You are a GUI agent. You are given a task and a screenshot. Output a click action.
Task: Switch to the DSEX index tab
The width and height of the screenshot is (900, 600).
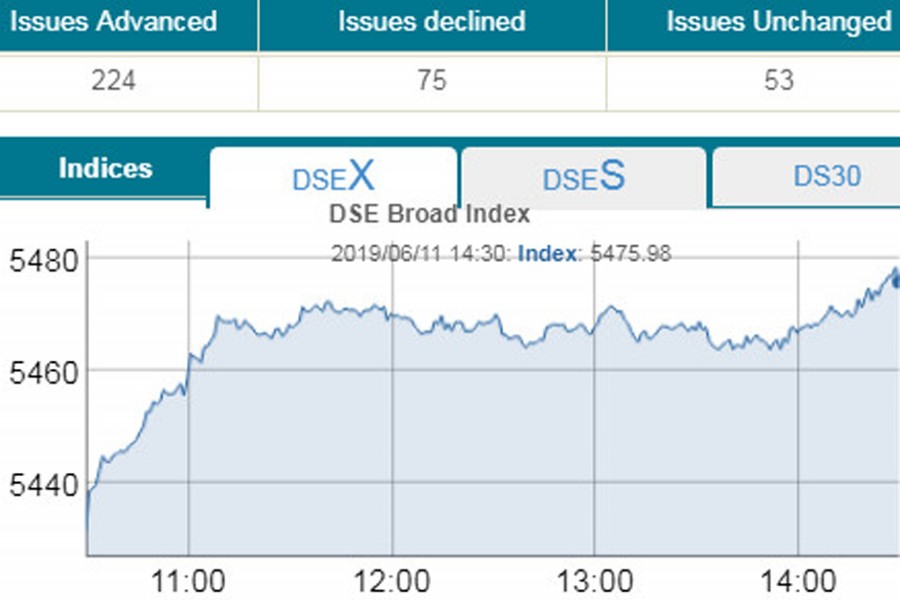pos(333,177)
